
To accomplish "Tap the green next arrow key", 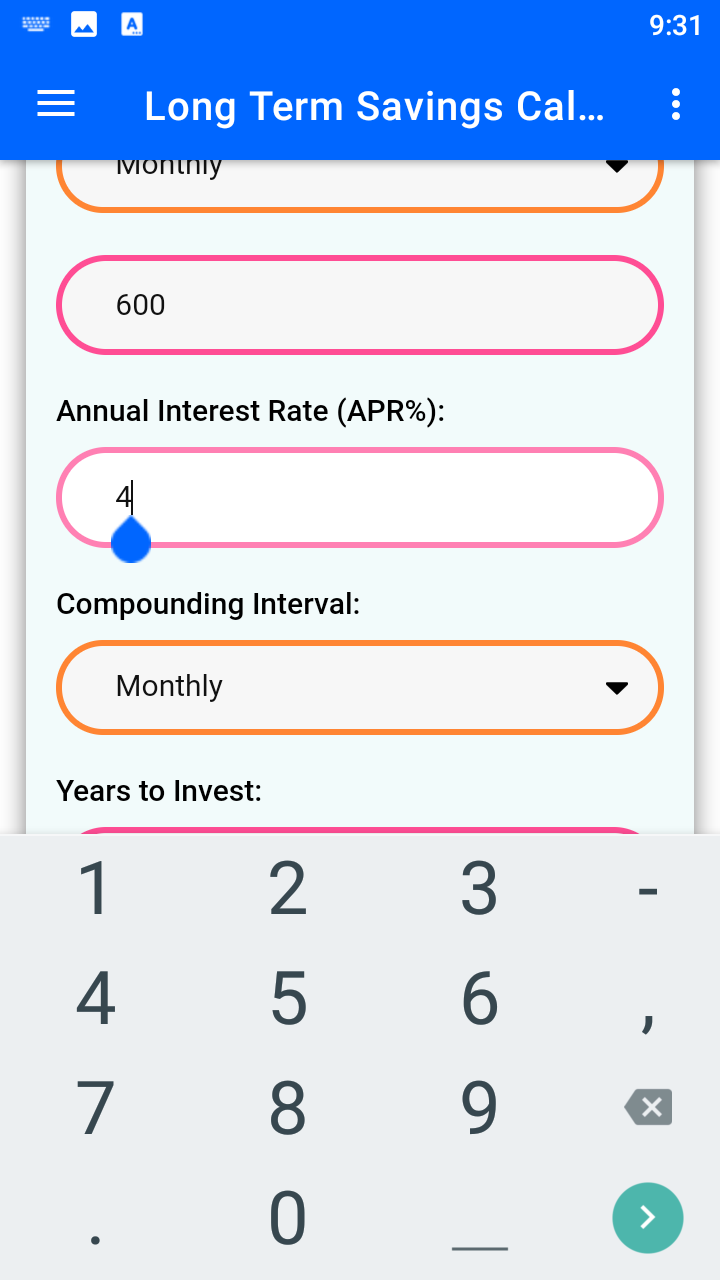I will pos(648,1218).
